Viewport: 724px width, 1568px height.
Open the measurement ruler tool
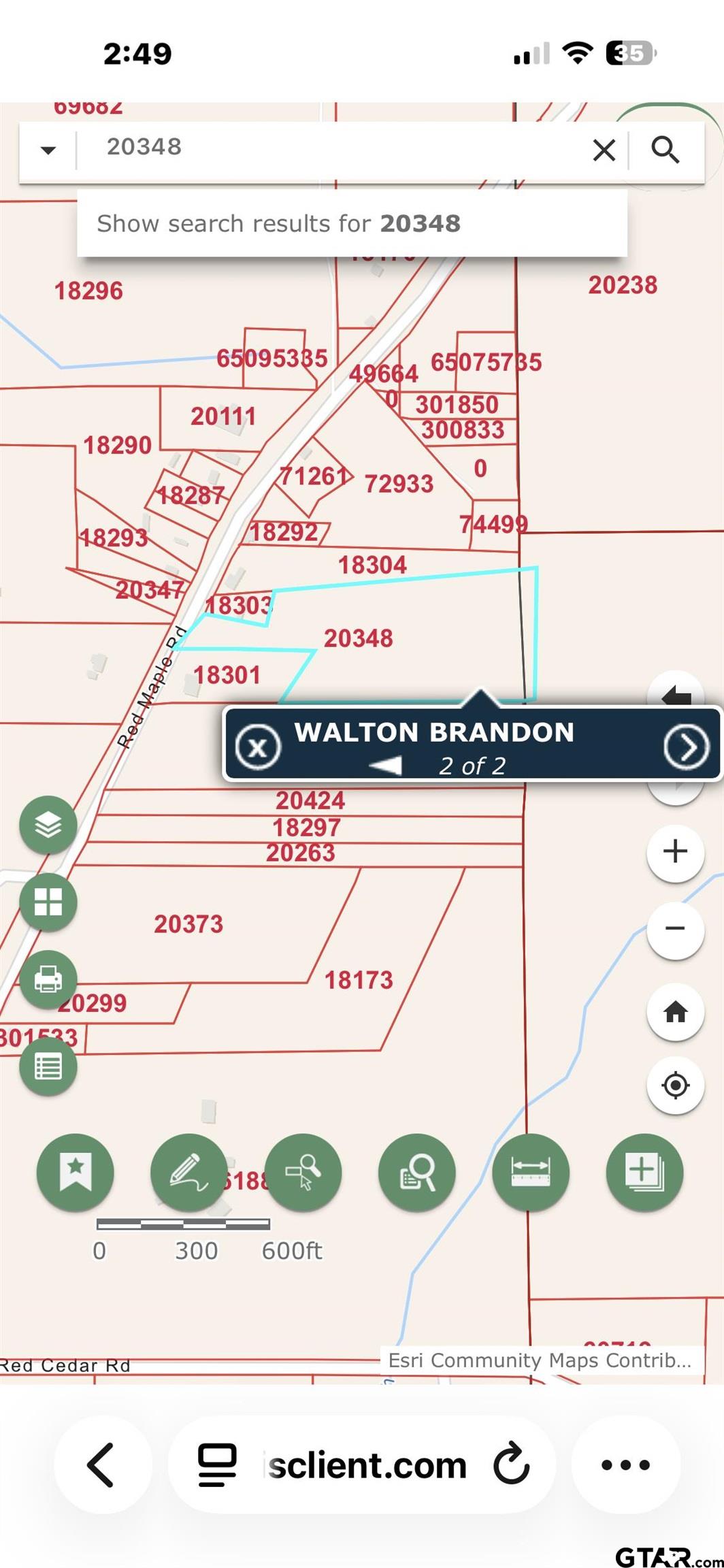pyautogui.click(x=531, y=1172)
